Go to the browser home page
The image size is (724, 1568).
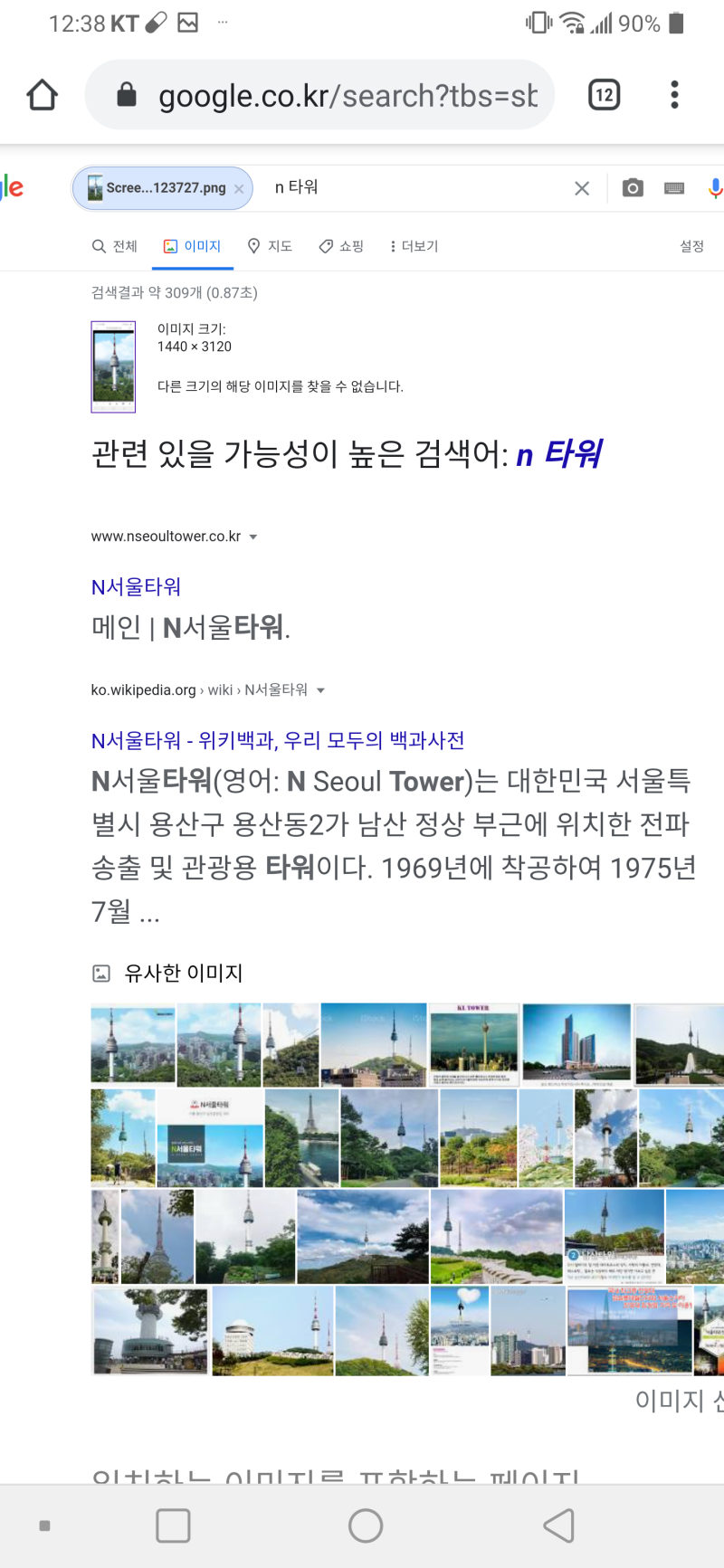click(43, 94)
